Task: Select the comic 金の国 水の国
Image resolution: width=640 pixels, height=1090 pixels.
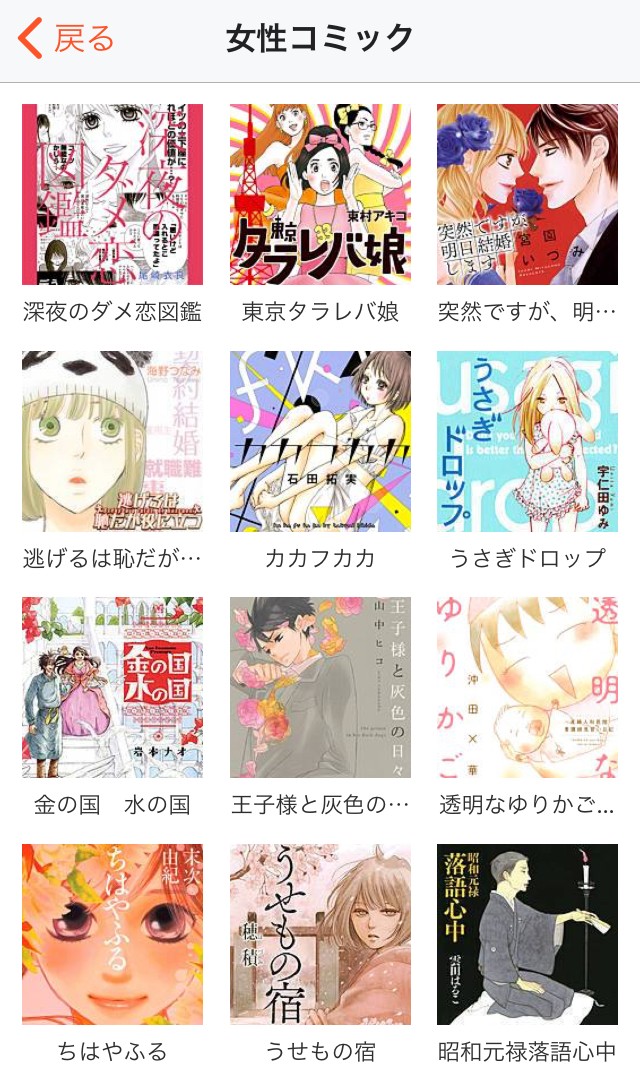Action: point(112,687)
